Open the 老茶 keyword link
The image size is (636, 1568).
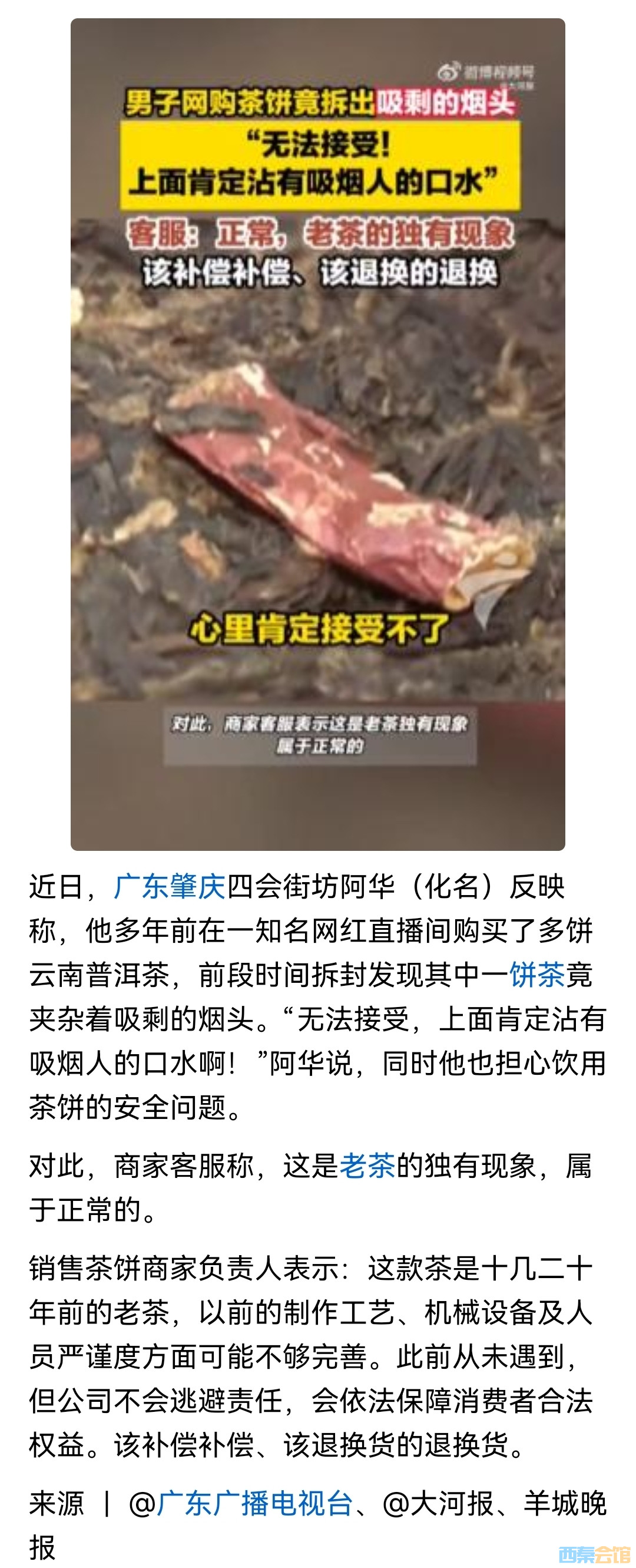[367, 1166]
